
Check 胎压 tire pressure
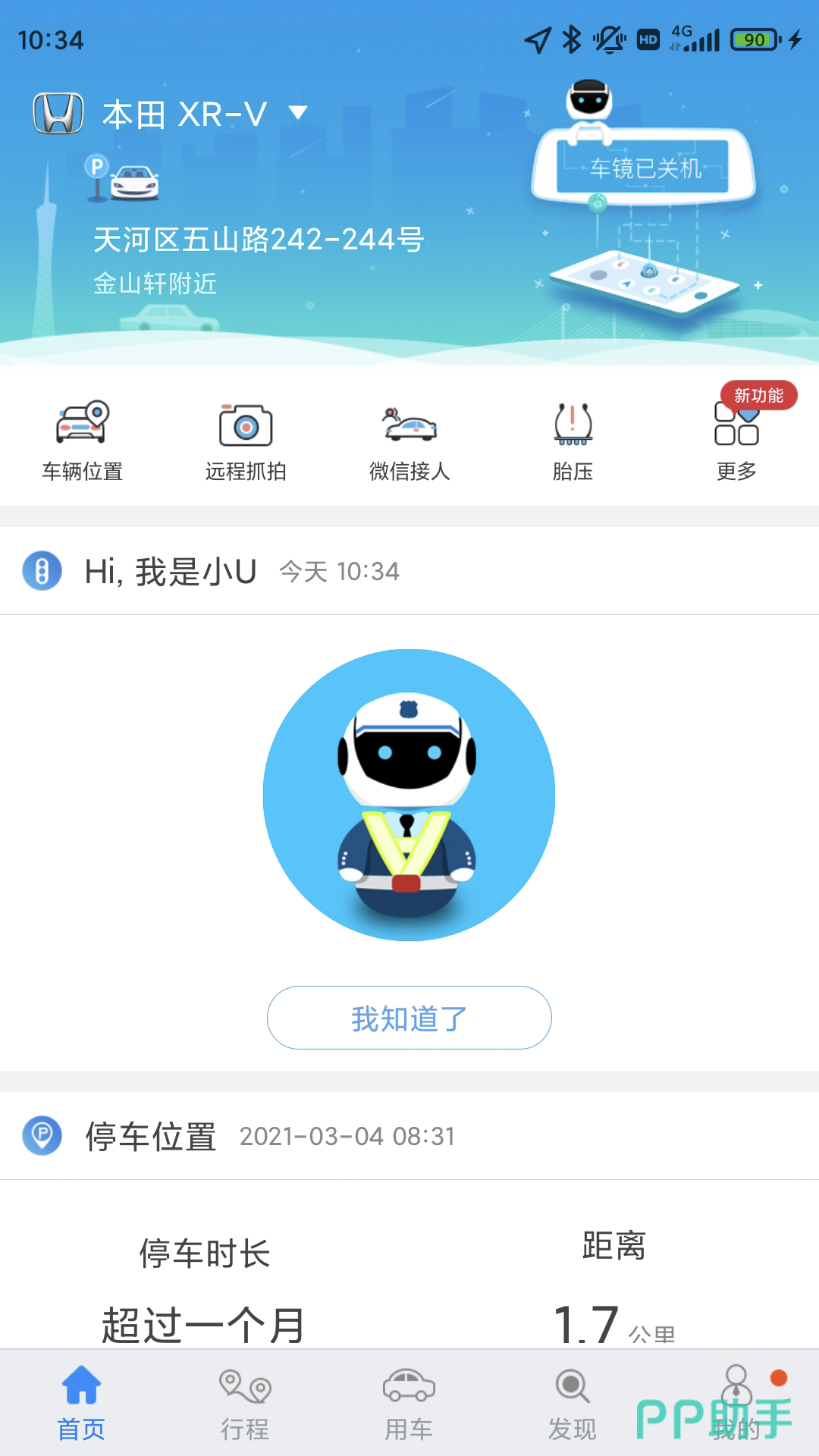(x=573, y=441)
